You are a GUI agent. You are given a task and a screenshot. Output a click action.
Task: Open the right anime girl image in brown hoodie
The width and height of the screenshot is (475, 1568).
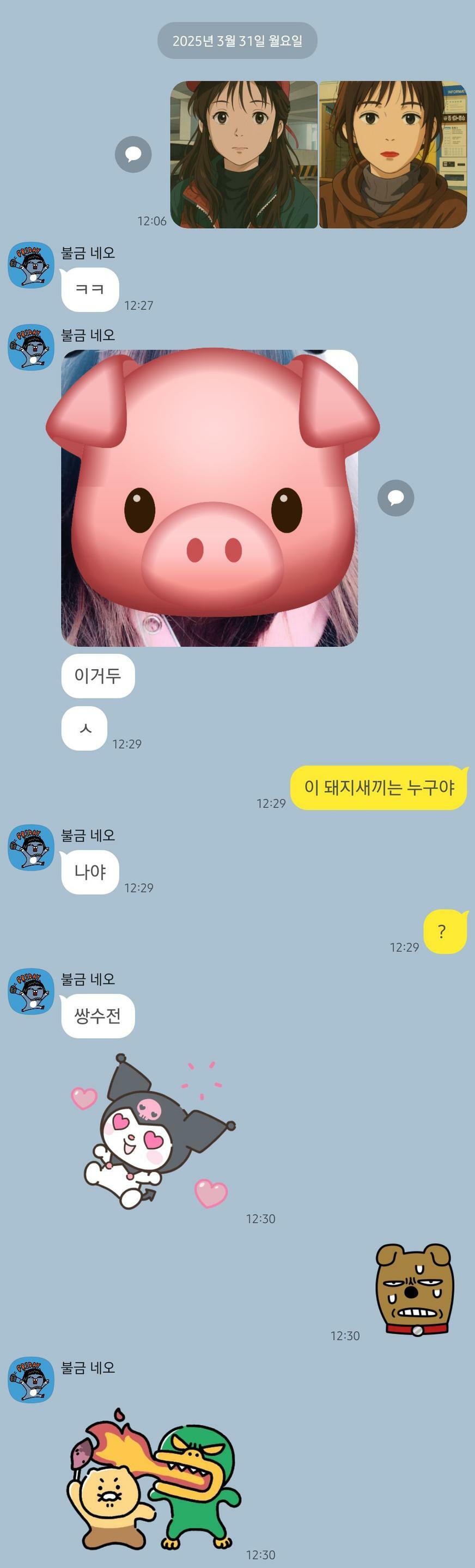point(393,155)
